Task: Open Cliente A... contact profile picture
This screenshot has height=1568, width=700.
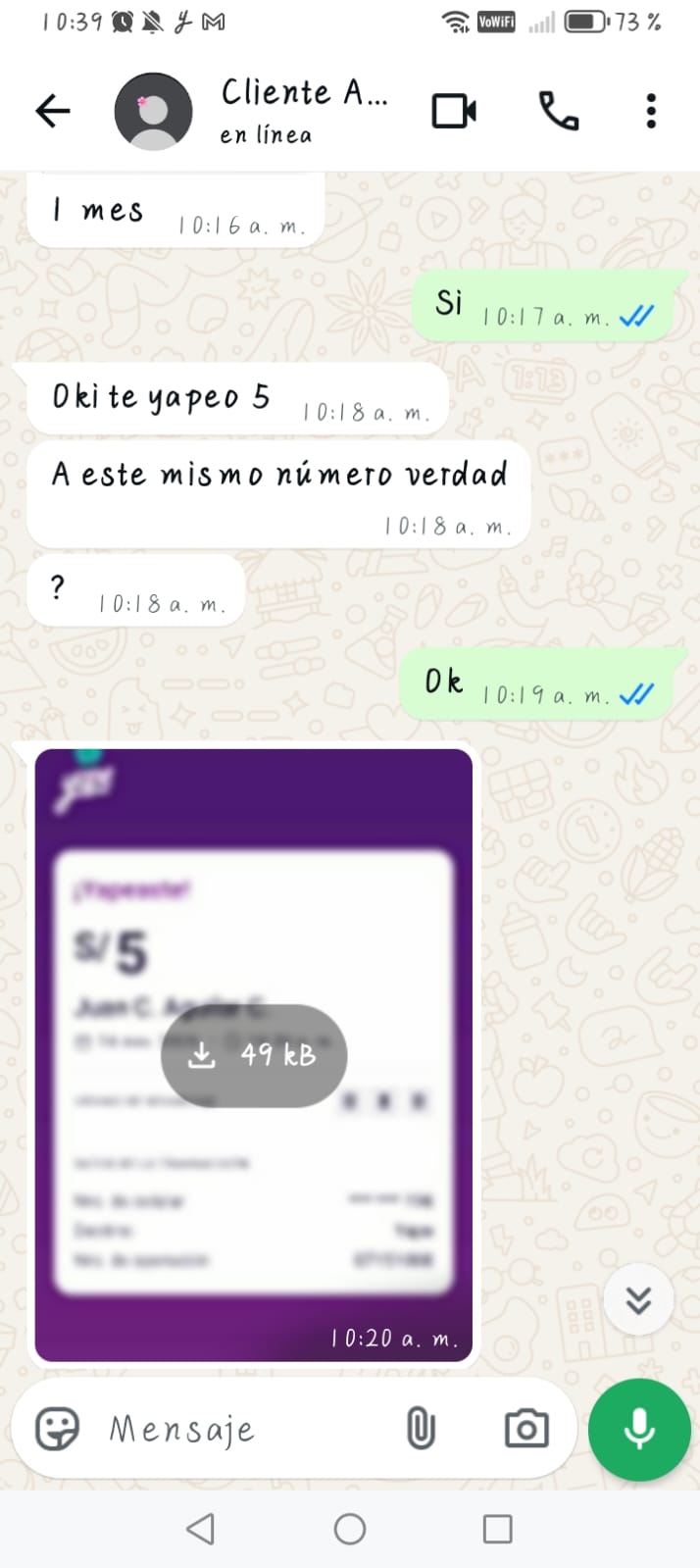Action: point(153,112)
